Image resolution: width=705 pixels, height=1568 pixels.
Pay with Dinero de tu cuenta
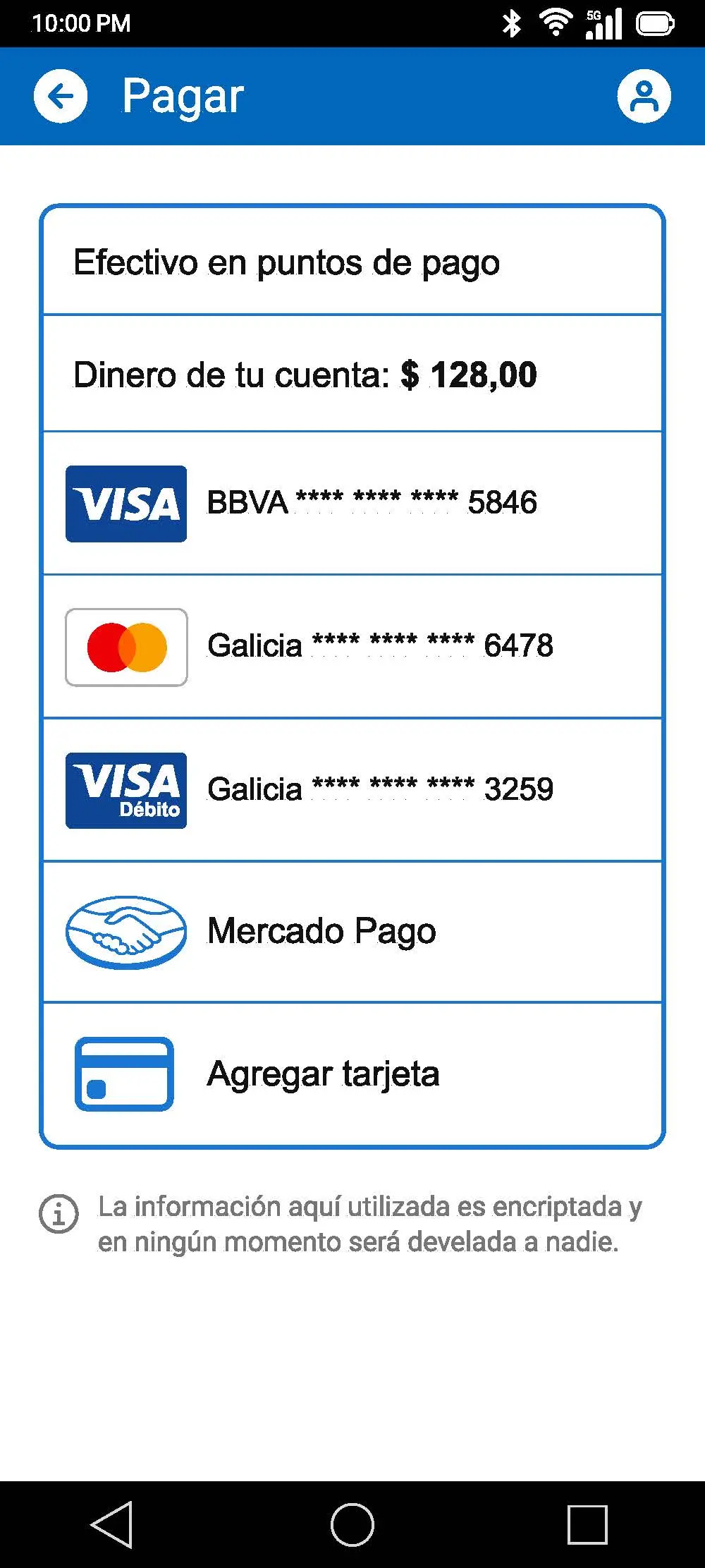click(x=352, y=374)
